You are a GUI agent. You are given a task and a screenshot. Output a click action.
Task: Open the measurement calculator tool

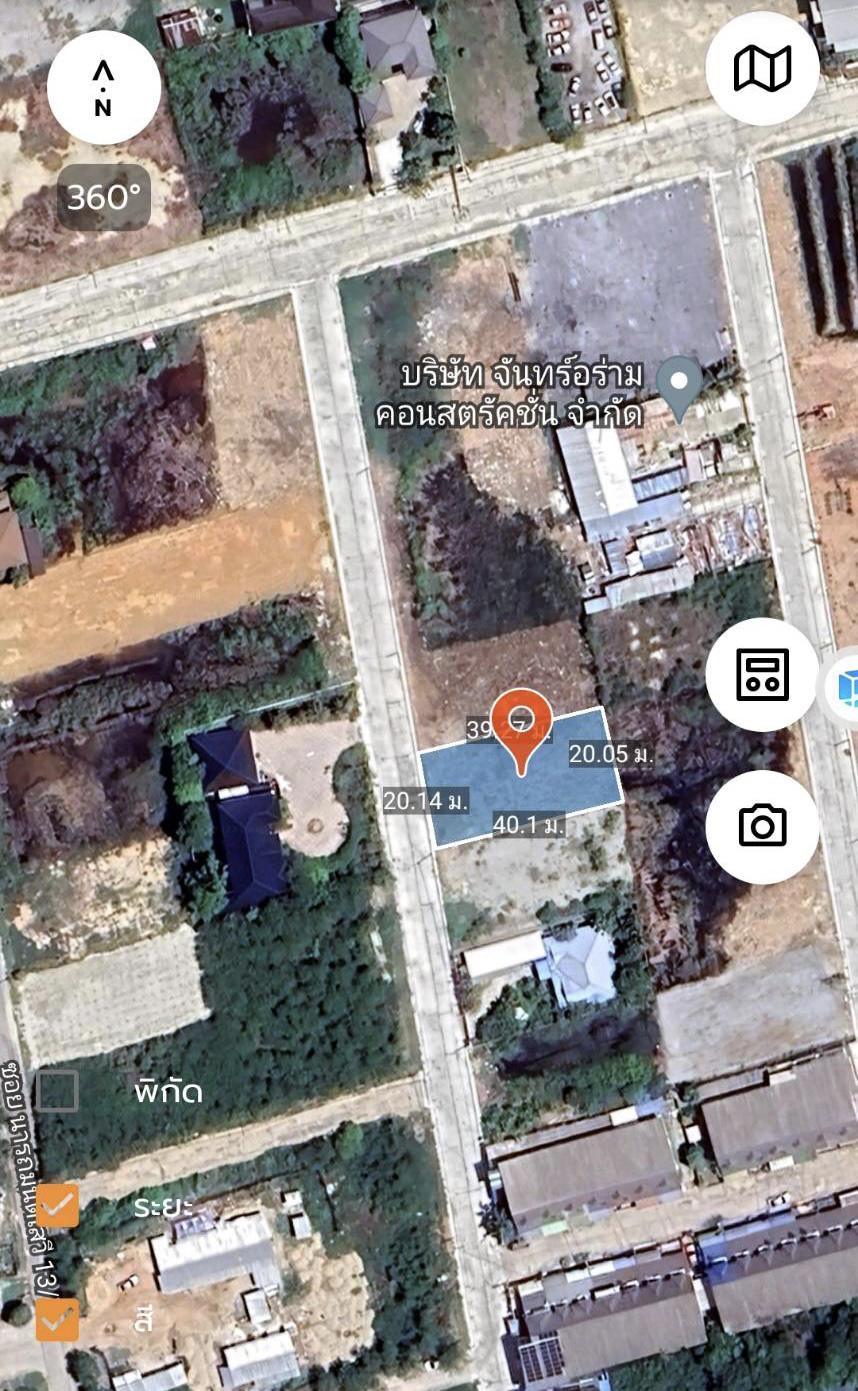pyautogui.click(x=762, y=675)
